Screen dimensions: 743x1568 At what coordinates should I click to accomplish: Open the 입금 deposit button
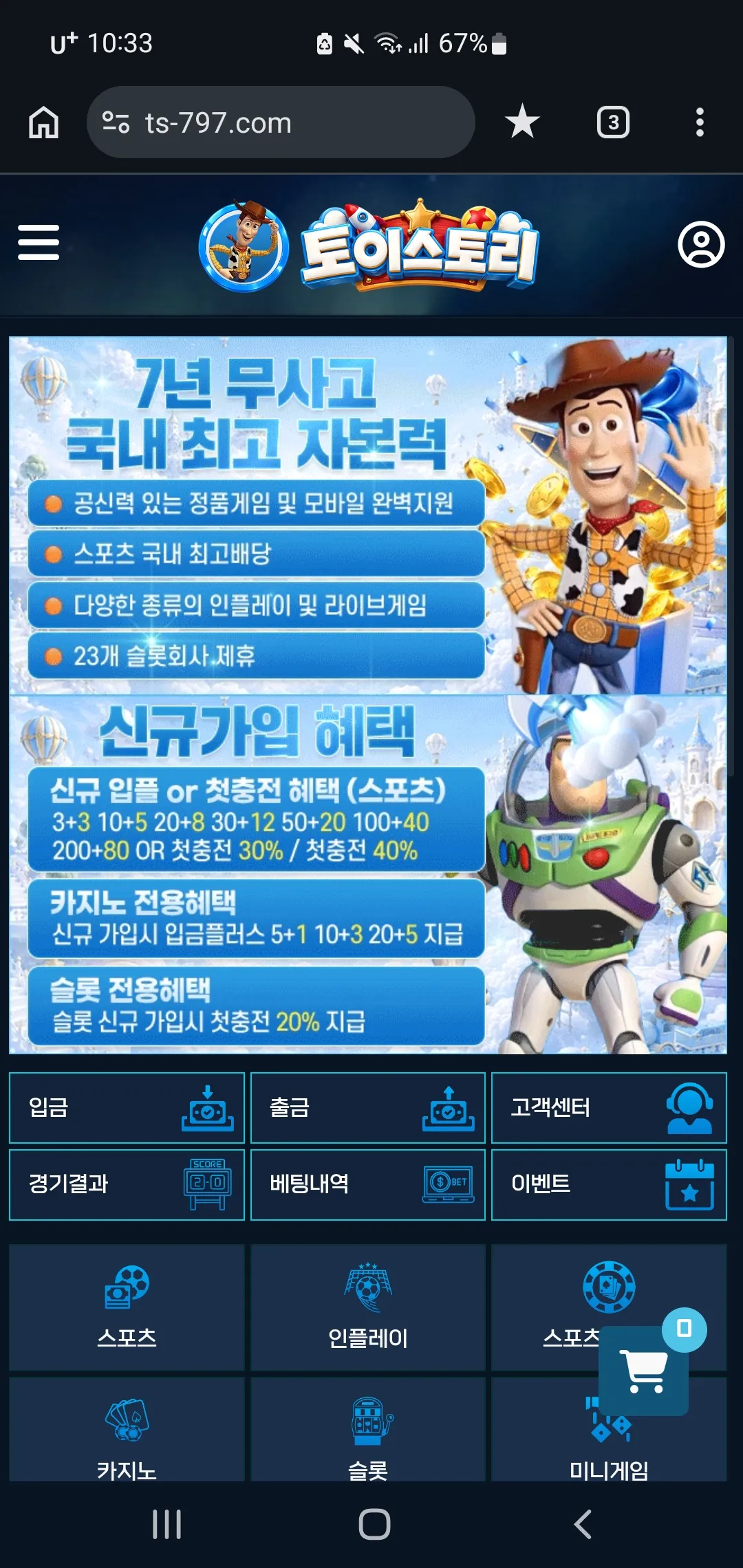click(x=127, y=1108)
